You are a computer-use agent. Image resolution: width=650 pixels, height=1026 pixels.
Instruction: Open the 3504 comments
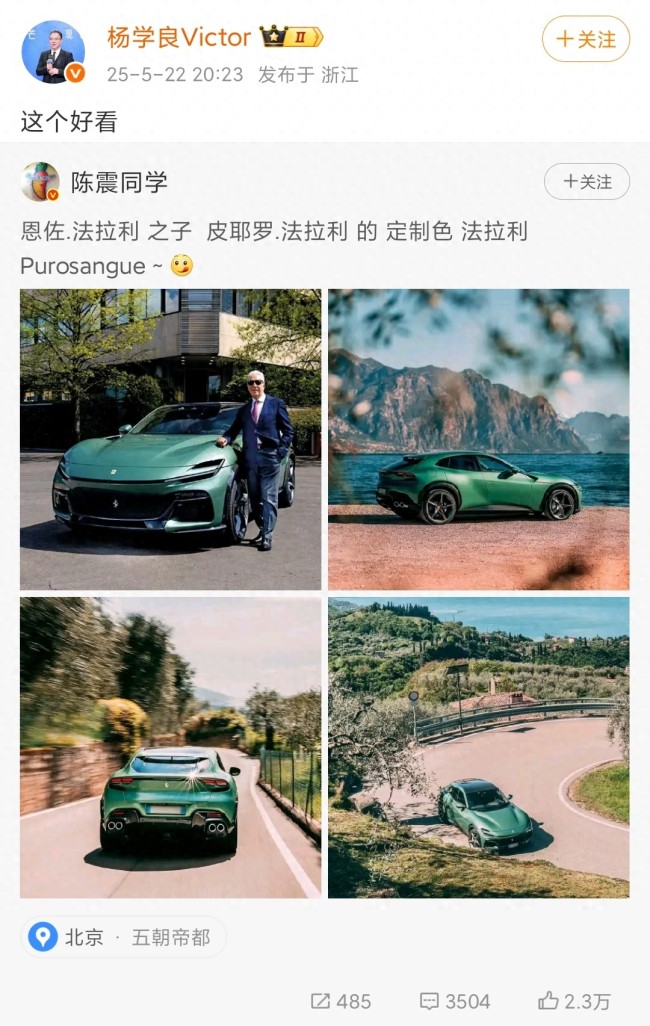tap(455, 1001)
